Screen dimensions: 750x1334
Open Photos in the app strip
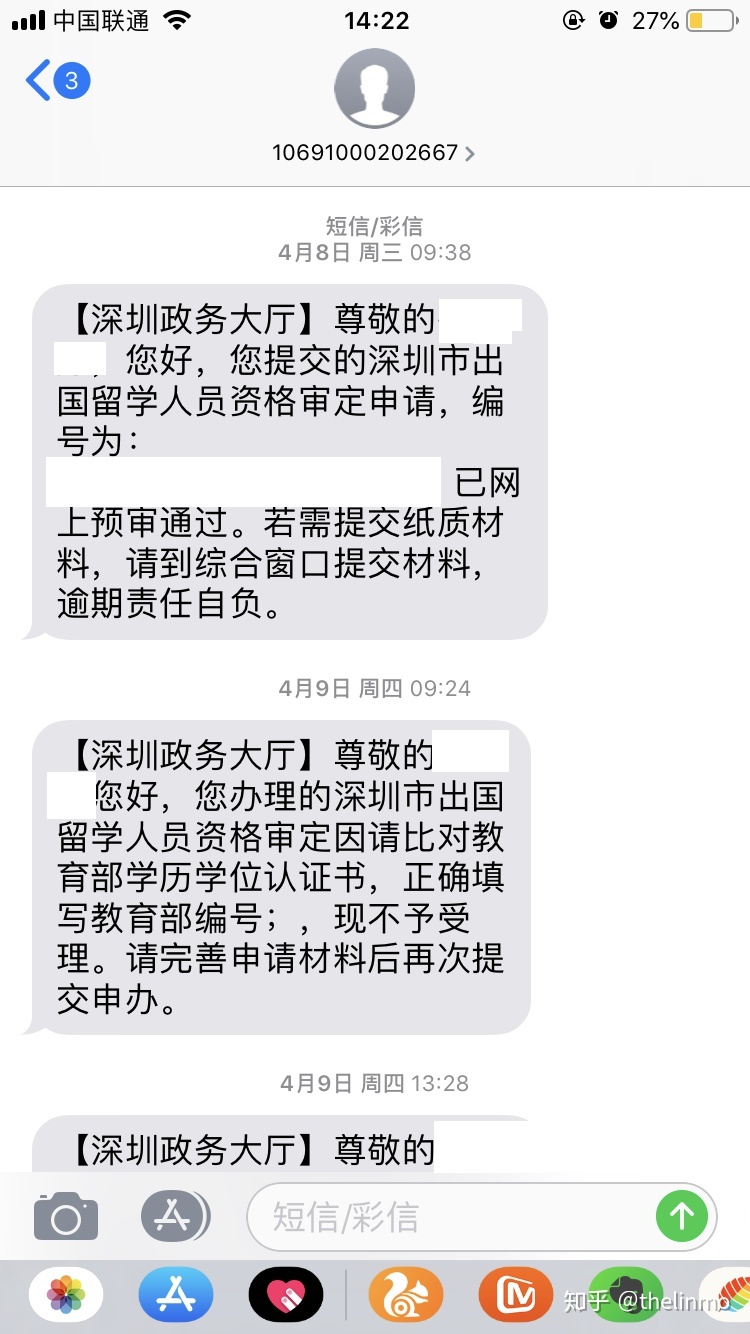click(66, 1295)
